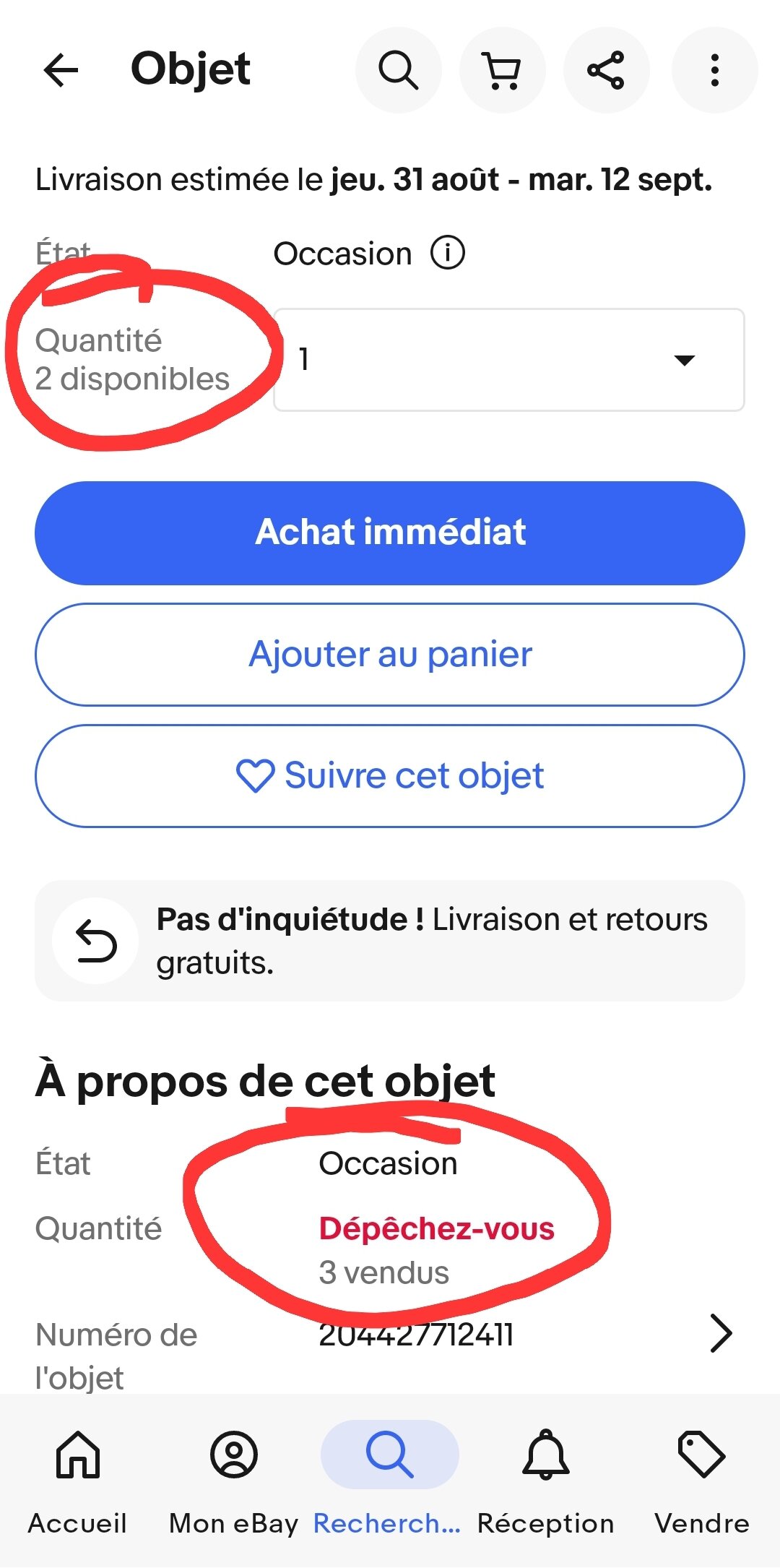Expand the quantity dropdown

(508, 360)
